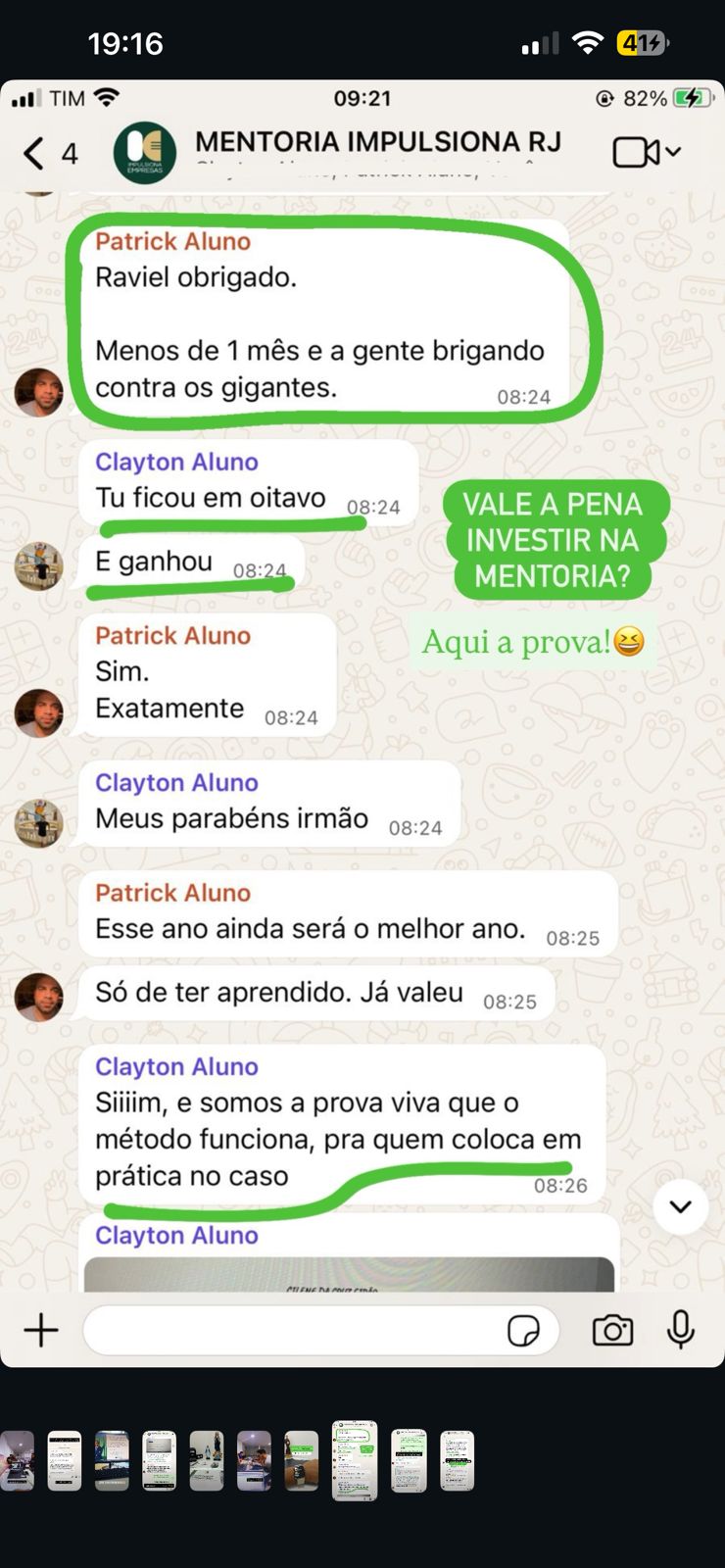Select the figurine-on-desk photo thumbnail

(x=207, y=1460)
